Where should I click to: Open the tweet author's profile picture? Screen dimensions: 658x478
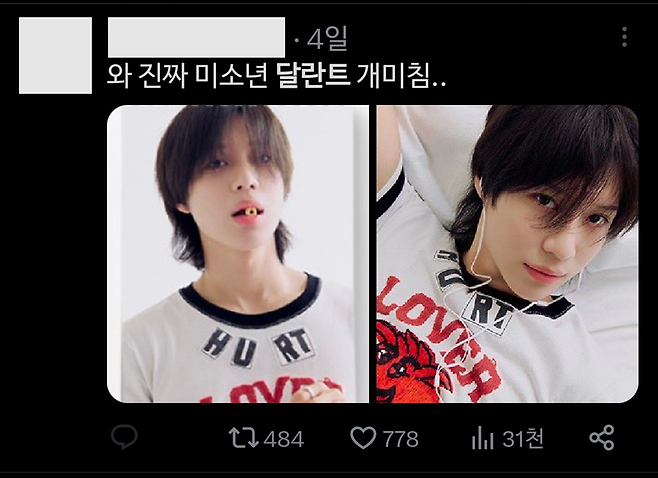56,55
